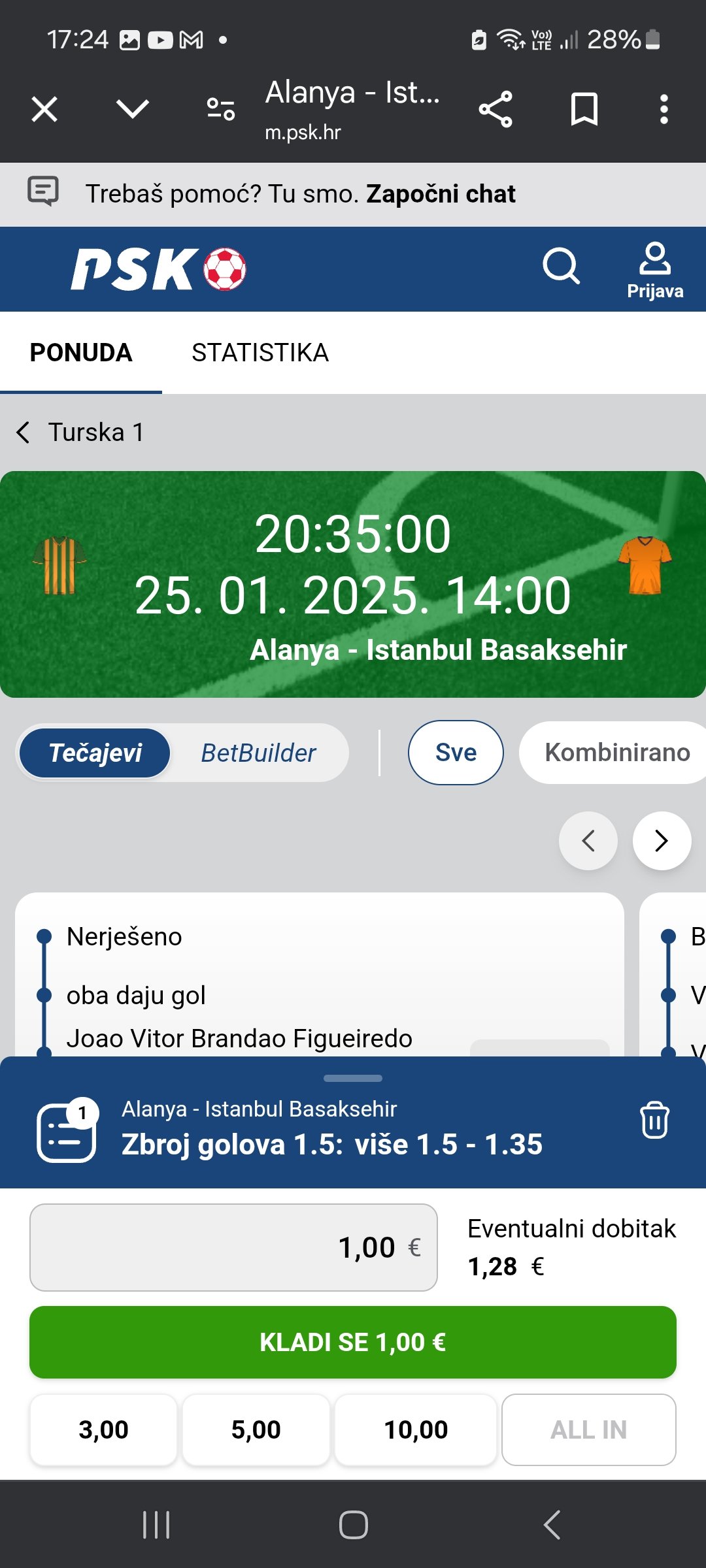Switch to the STATISTIKA tab
Viewport: 706px width, 1568px height.
(x=260, y=353)
